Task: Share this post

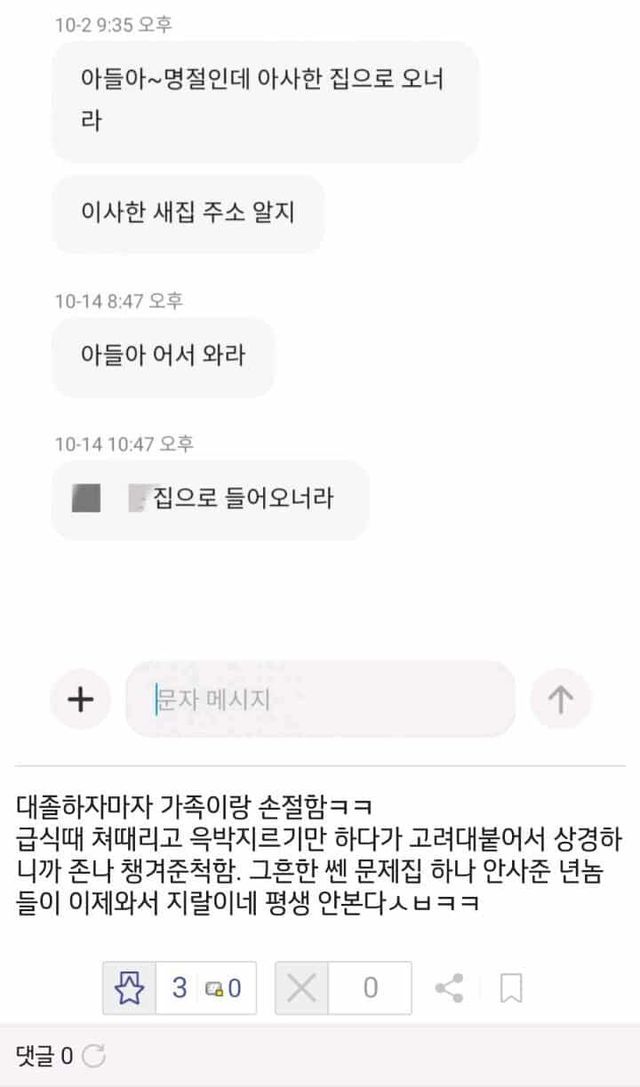Action: (x=449, y=988)
